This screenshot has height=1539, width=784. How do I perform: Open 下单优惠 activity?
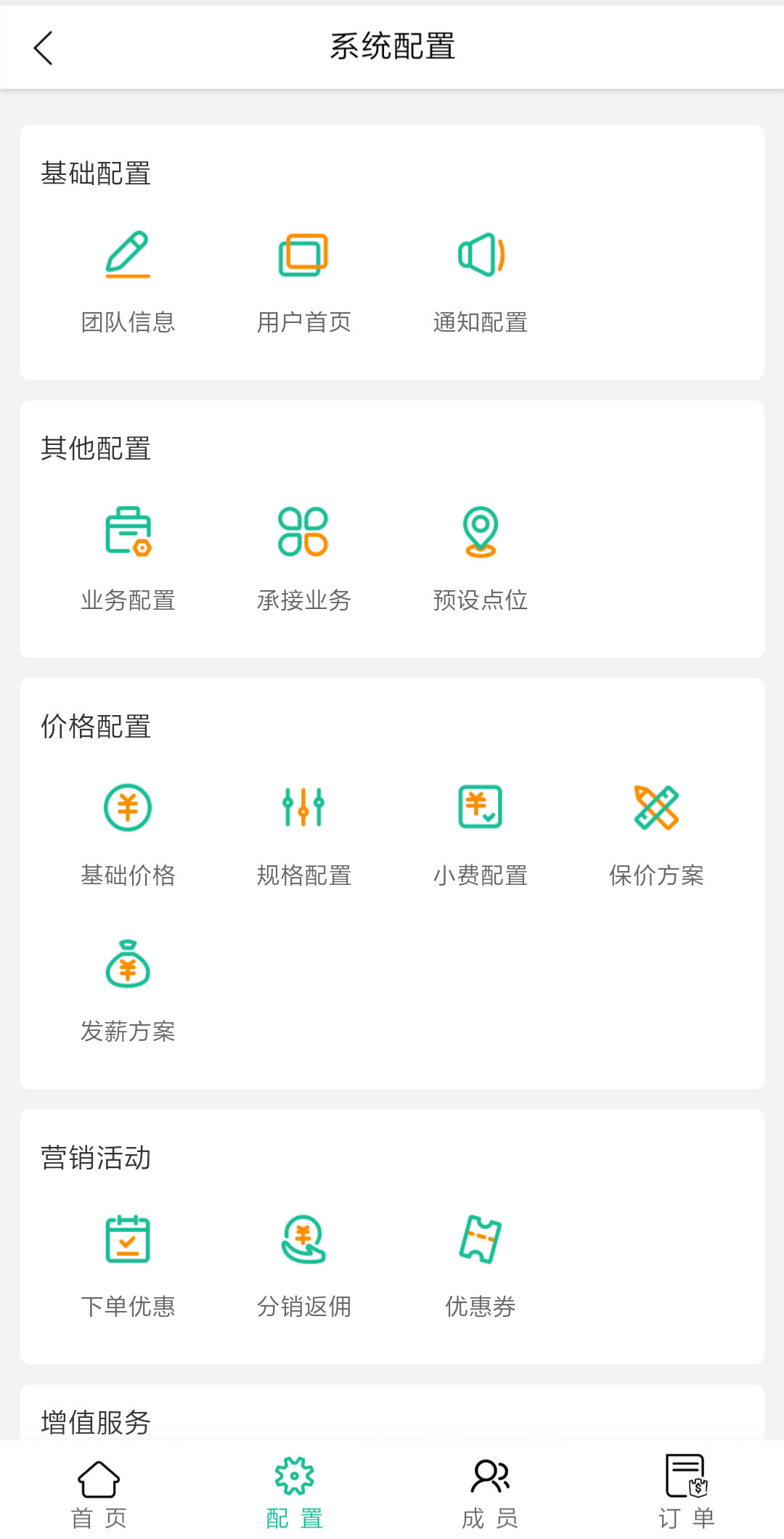[x=128, y=1263]
